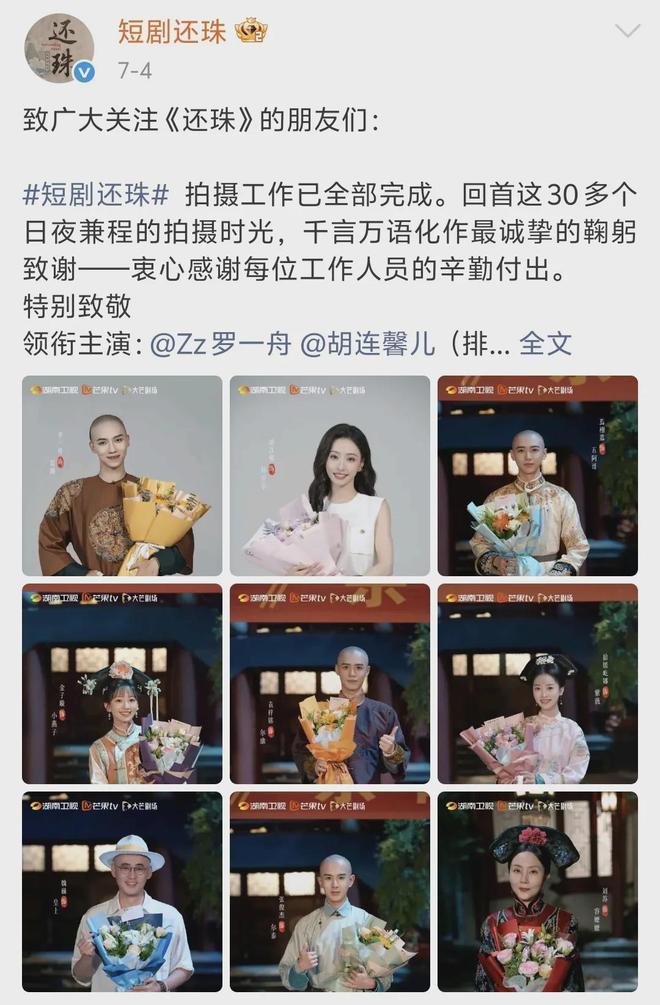Visit the @胡连馨儿 mention
Viewport: 660px width, 1005px height.
point(368,343)
